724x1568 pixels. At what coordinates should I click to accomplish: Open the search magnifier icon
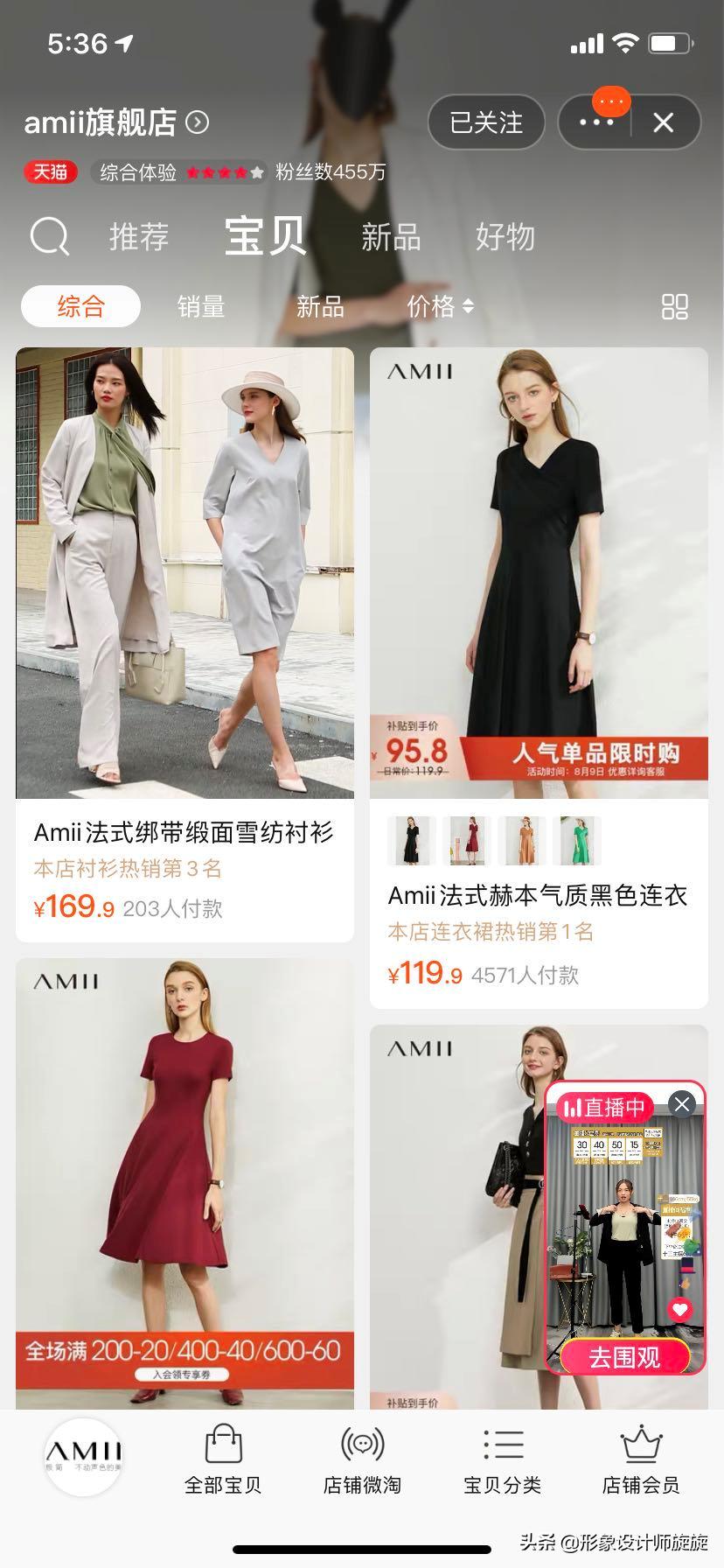click(x=48, y=236)
